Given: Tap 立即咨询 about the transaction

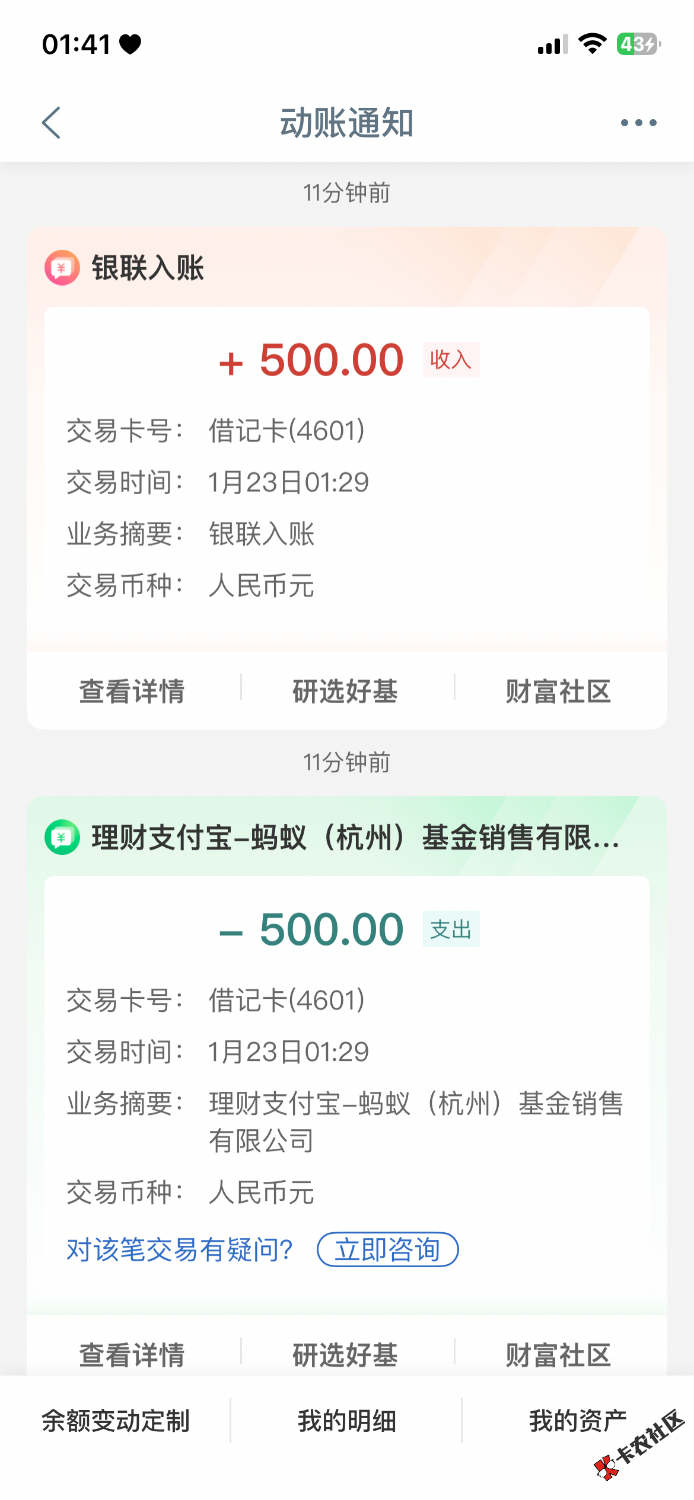Looking at the screenshot, I should pyautogui.click(x=387, y=1249).
